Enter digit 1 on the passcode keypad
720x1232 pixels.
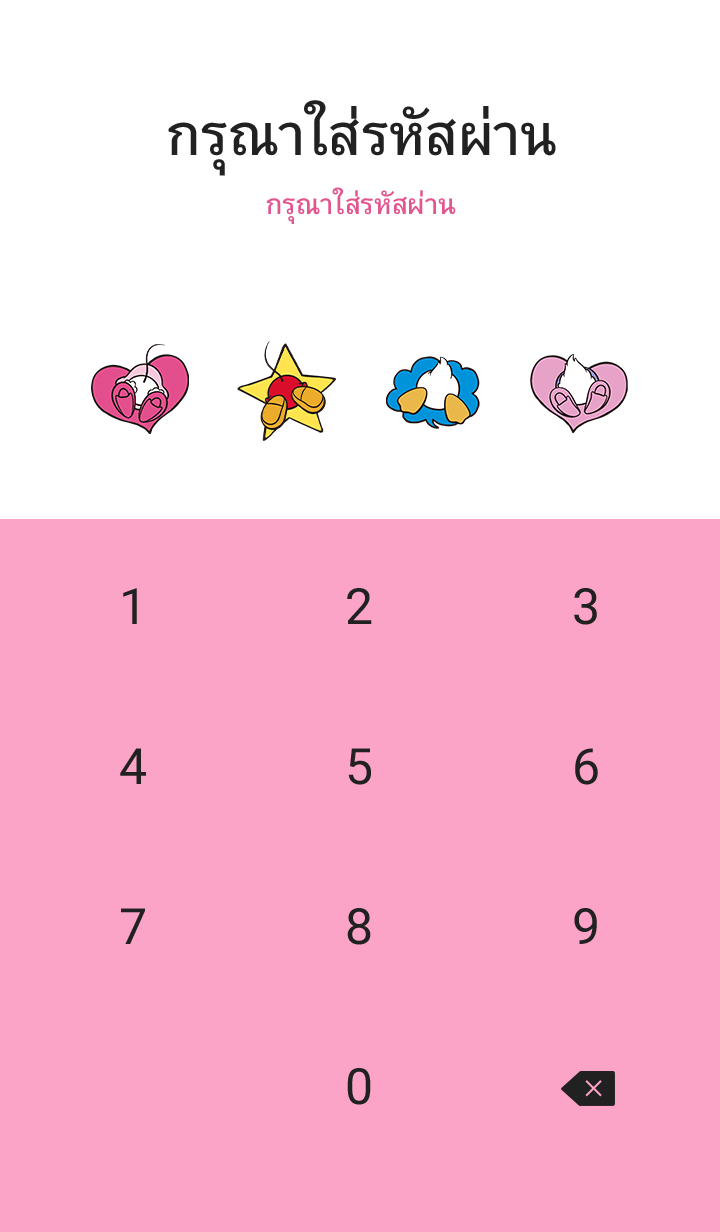[132, 608]
